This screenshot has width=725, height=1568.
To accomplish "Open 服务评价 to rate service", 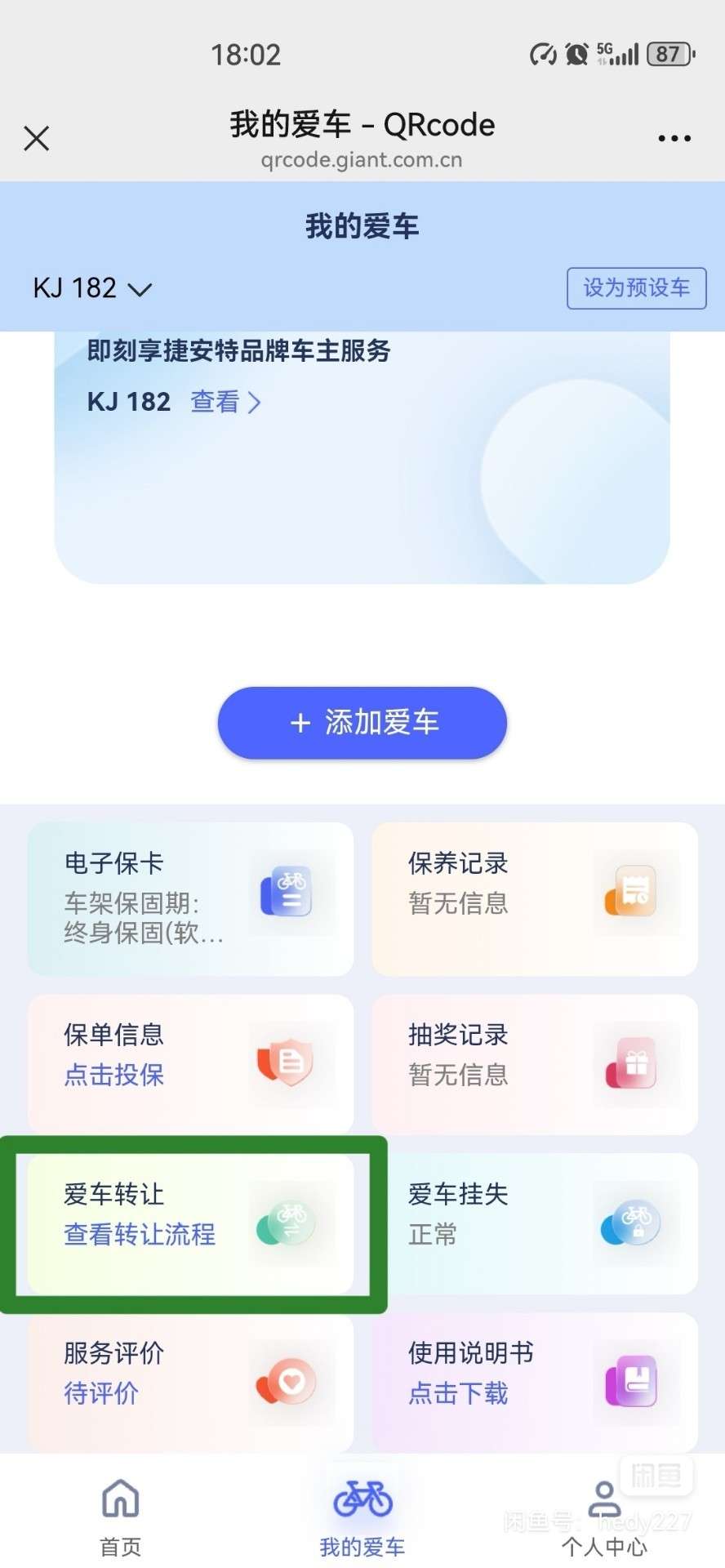I will tap(191, 1382).
